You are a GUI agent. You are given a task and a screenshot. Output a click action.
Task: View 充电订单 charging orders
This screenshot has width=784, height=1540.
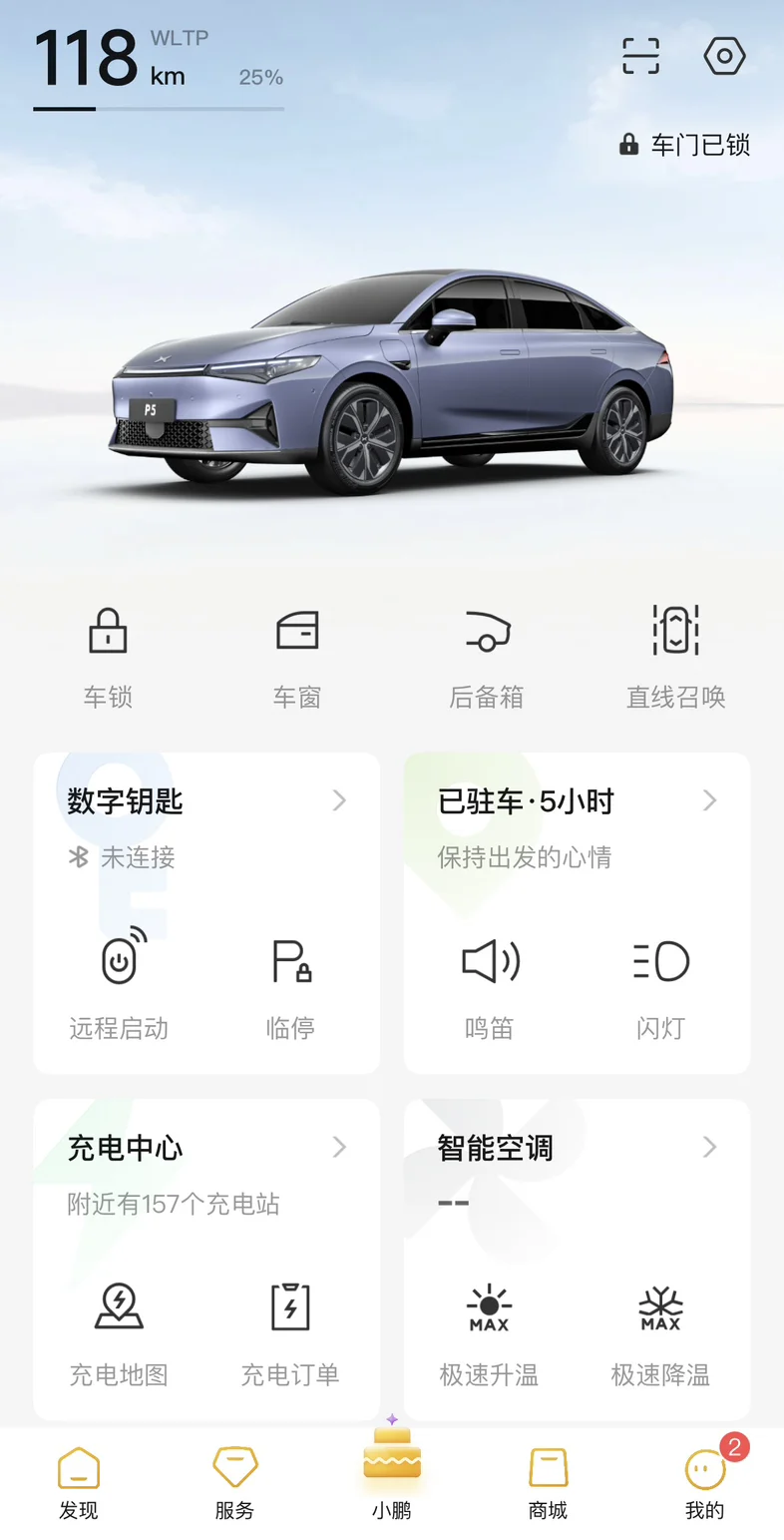[x=290, y=1328]
